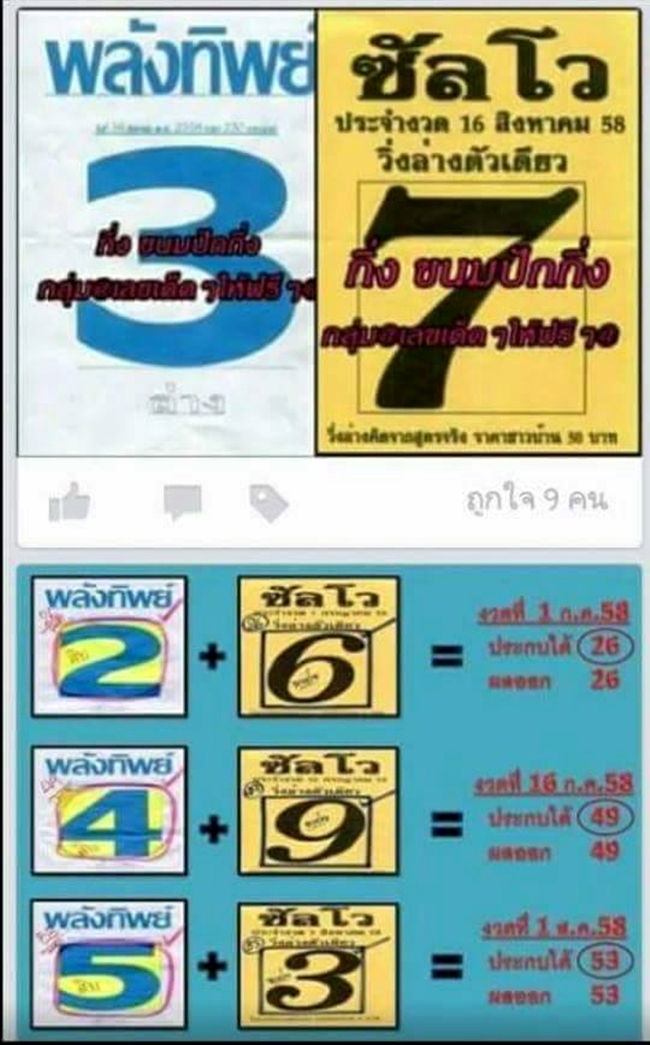Like the post with the lottery photos
Viewport: 650px width, 1045px height.
click(x=69, y=503)
